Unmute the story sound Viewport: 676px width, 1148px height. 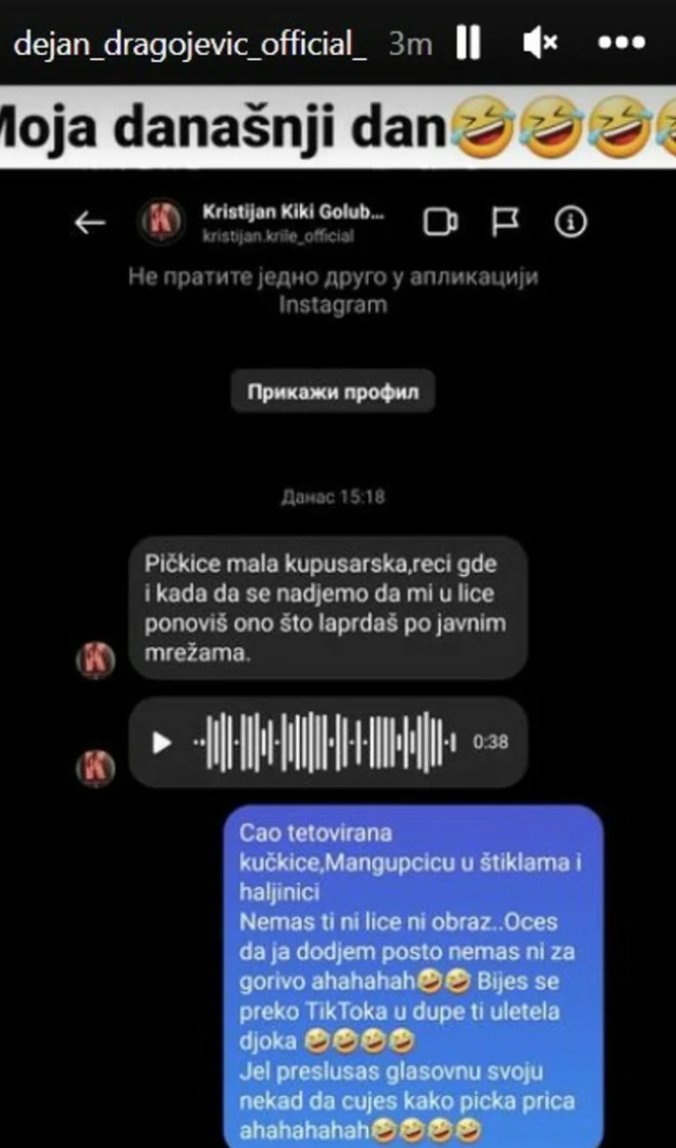tap(540, 43)
